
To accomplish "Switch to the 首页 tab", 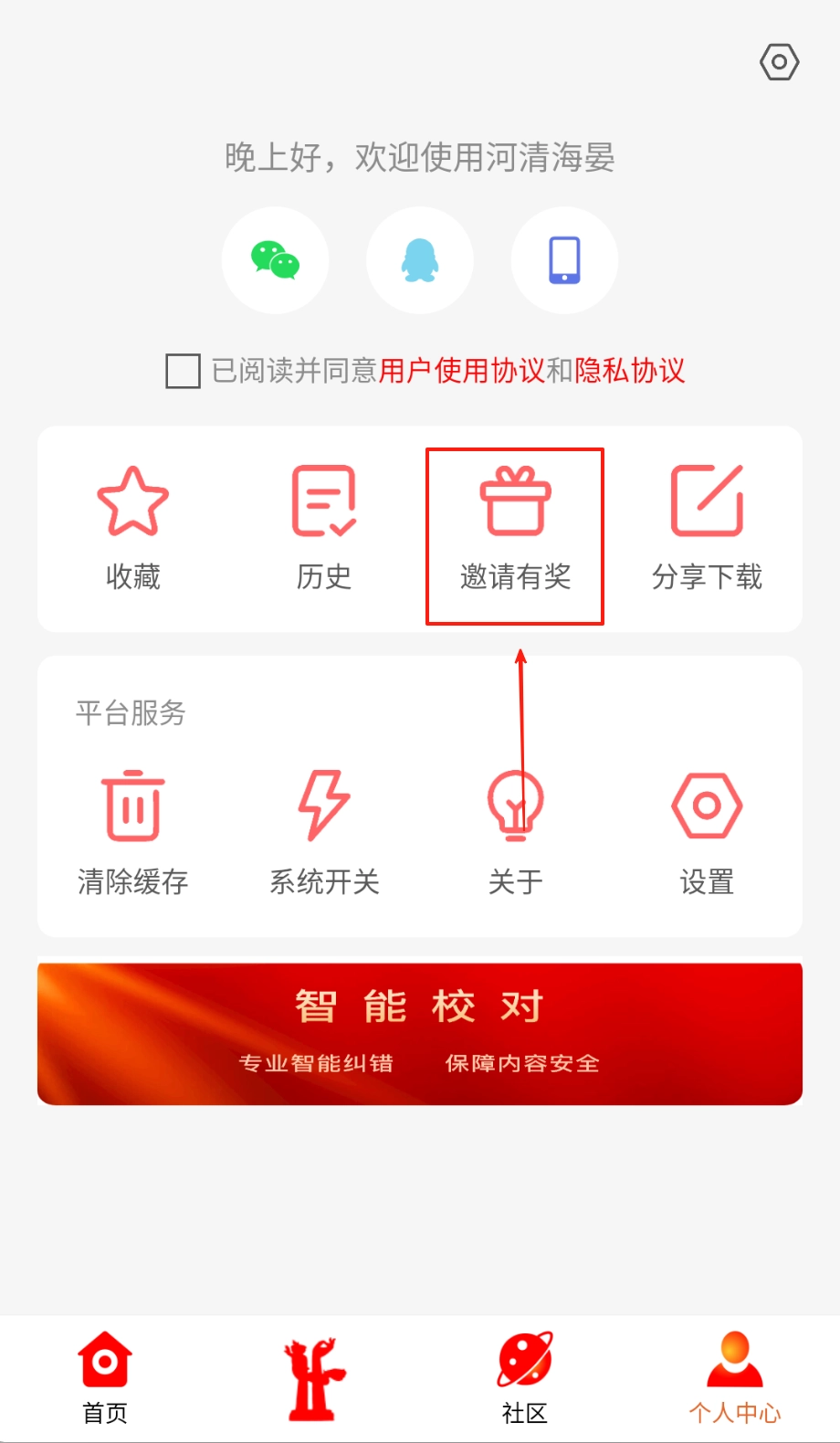I will click(x=105, y=1378).
